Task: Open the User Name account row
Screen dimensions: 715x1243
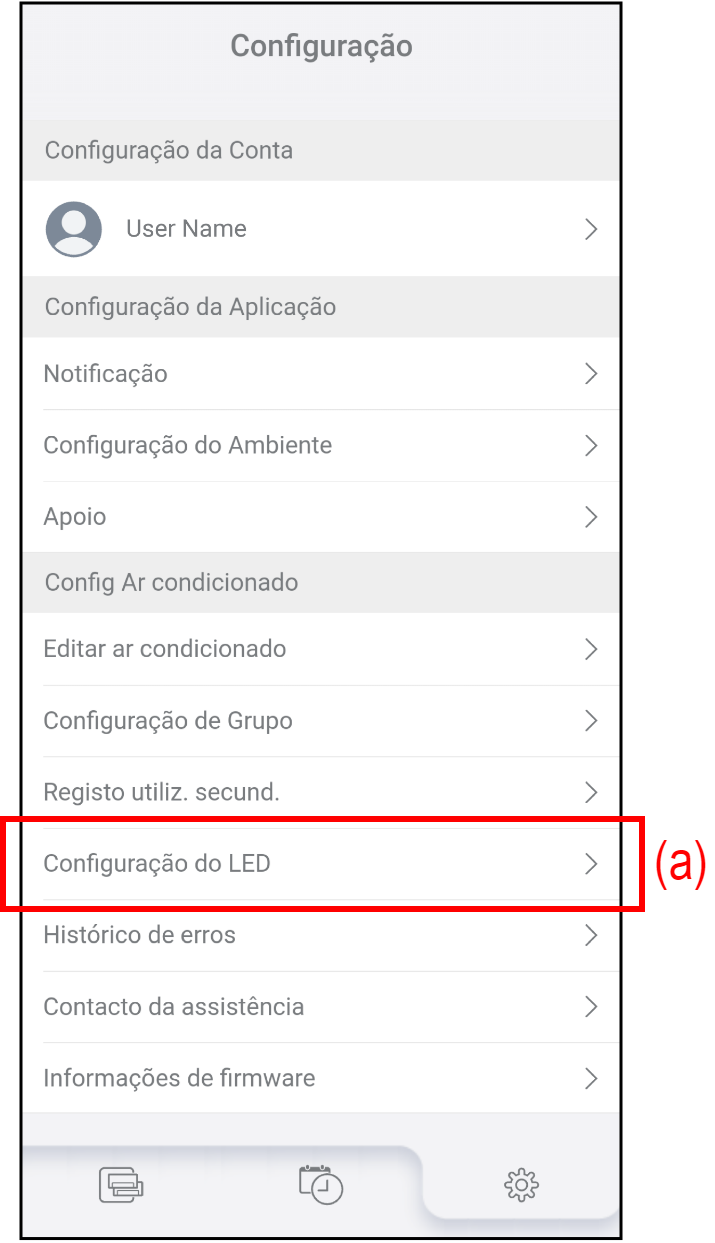Action: pyautogui.click(x=320, y=229)
